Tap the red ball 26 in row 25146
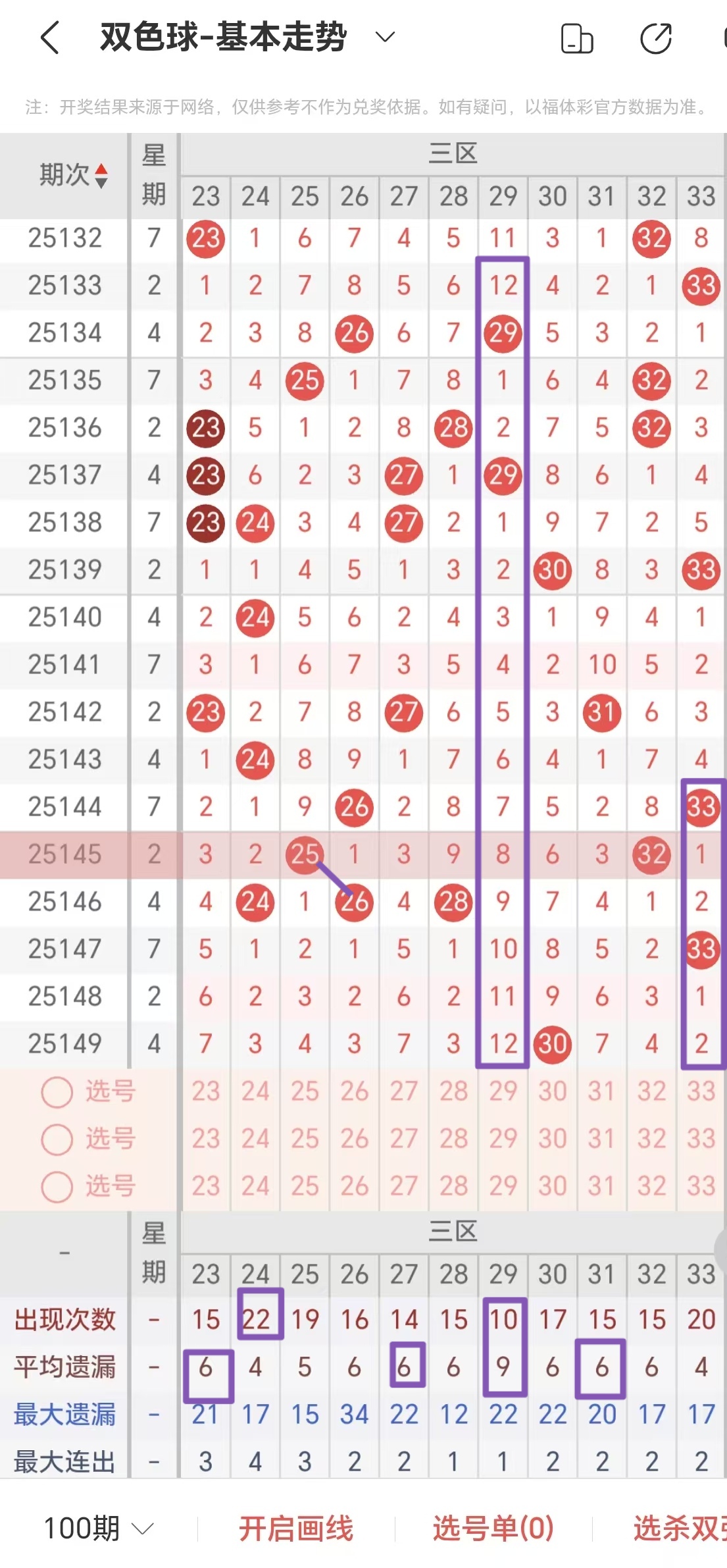 354,902
